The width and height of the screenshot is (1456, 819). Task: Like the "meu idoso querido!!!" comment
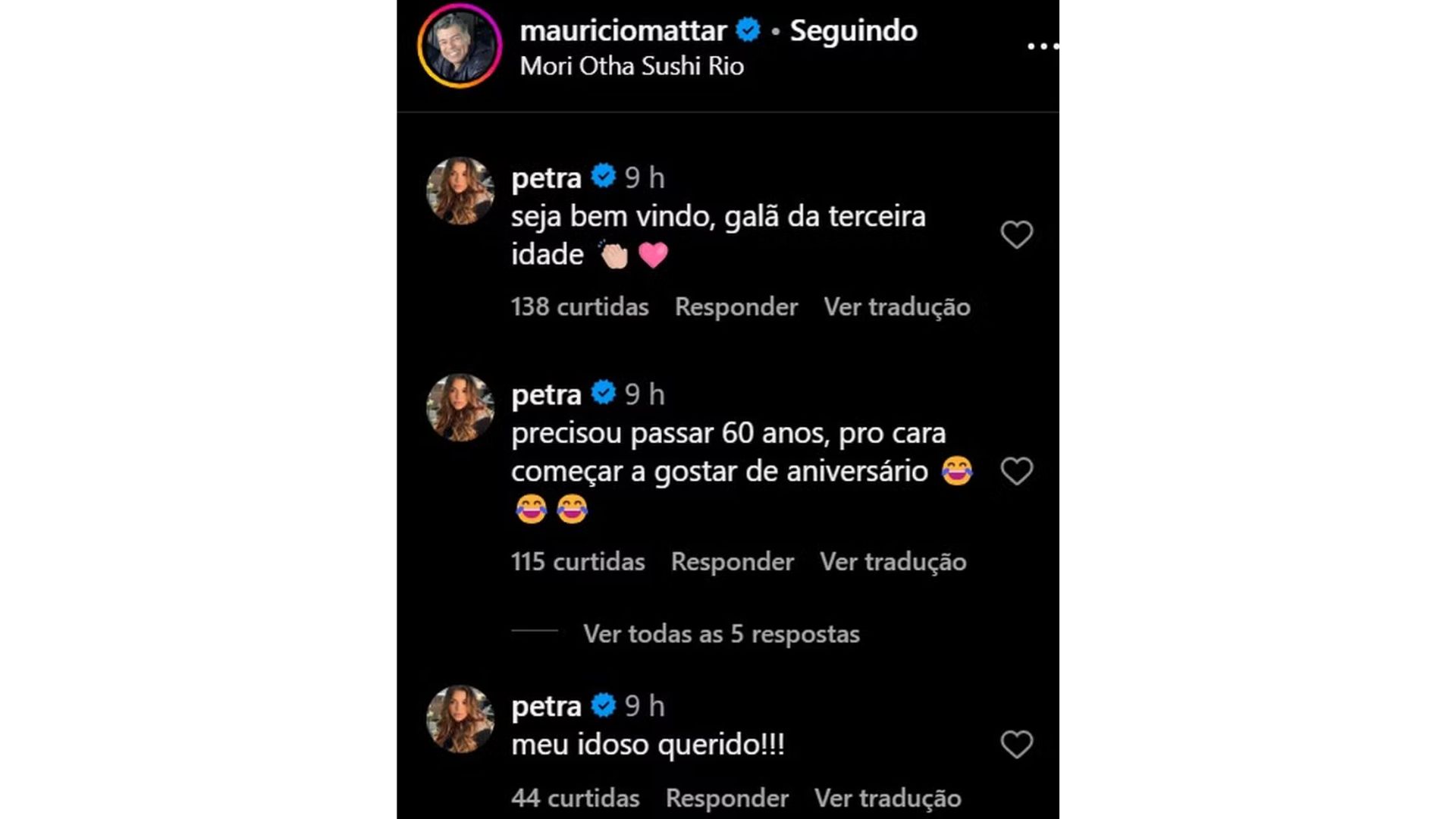(x=1016, y=745)
